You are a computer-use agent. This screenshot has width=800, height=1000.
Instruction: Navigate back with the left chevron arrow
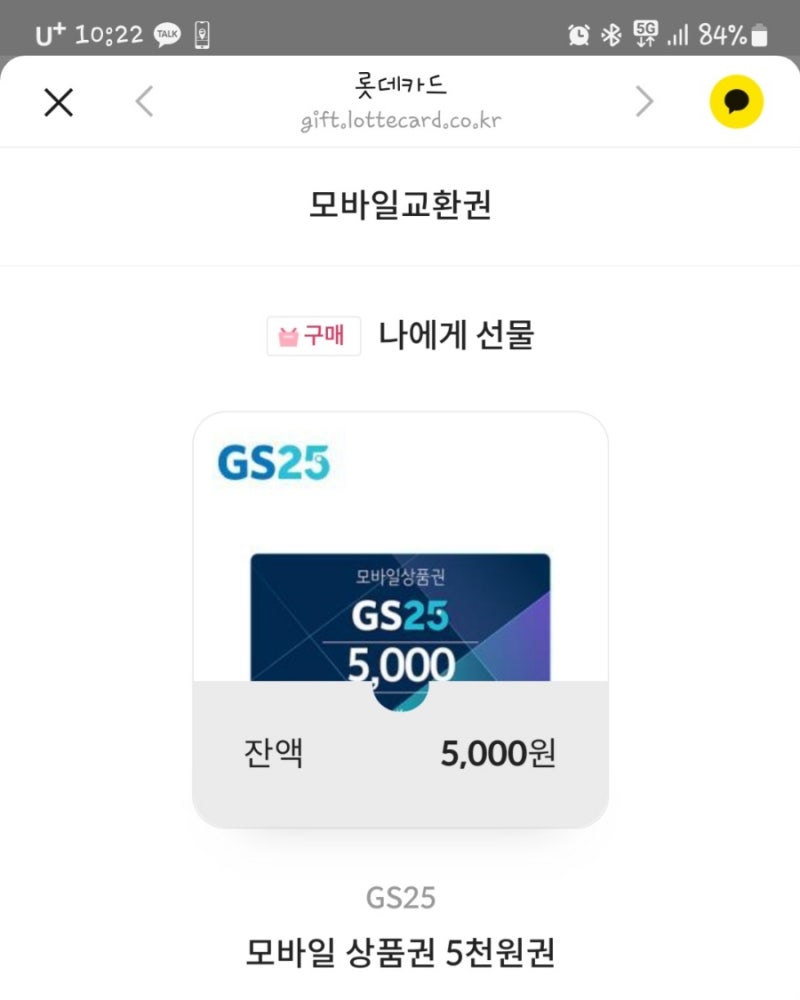click(143, 103)
